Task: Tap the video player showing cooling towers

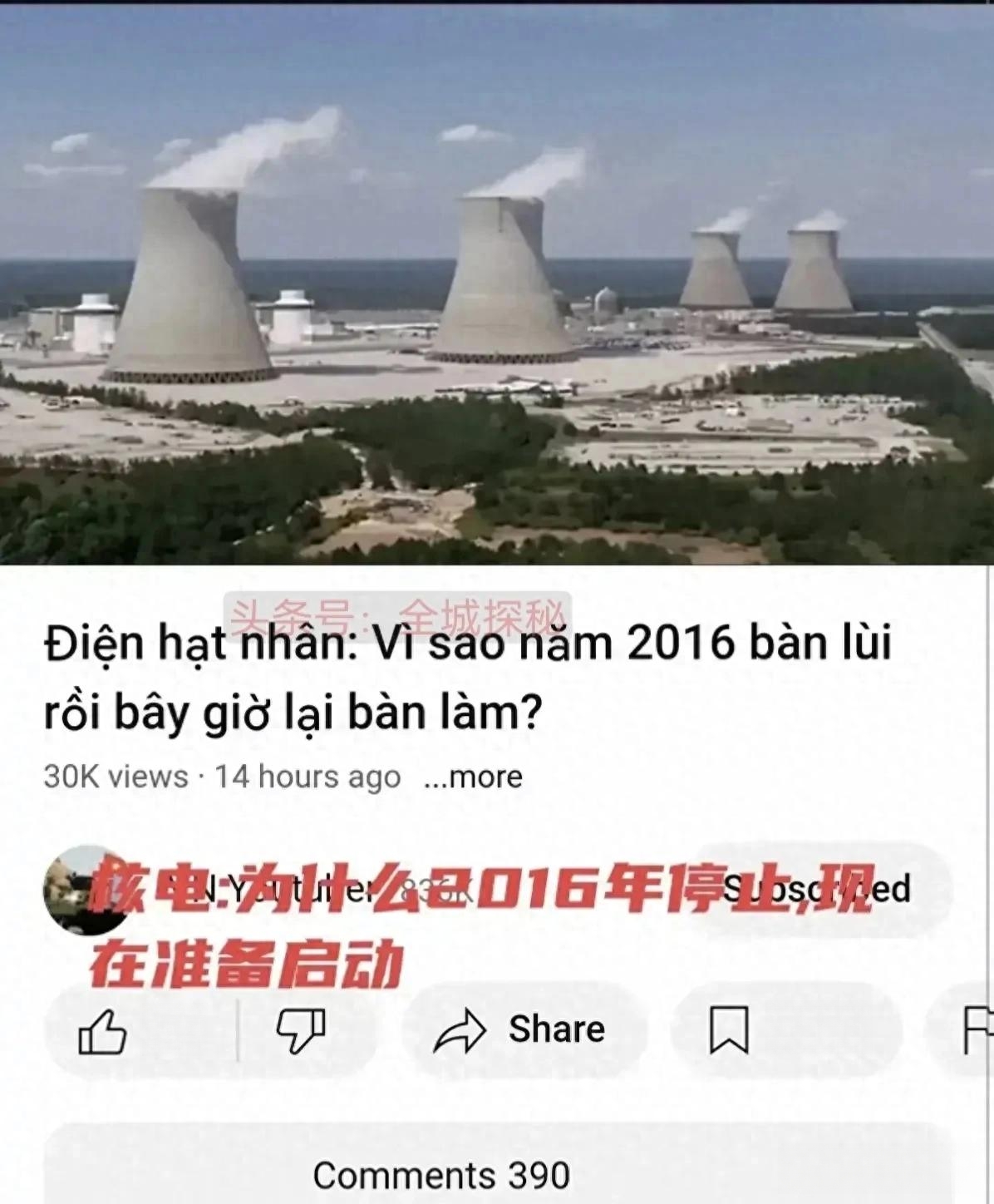Action: pyautogui.click(x=497, y=283)
